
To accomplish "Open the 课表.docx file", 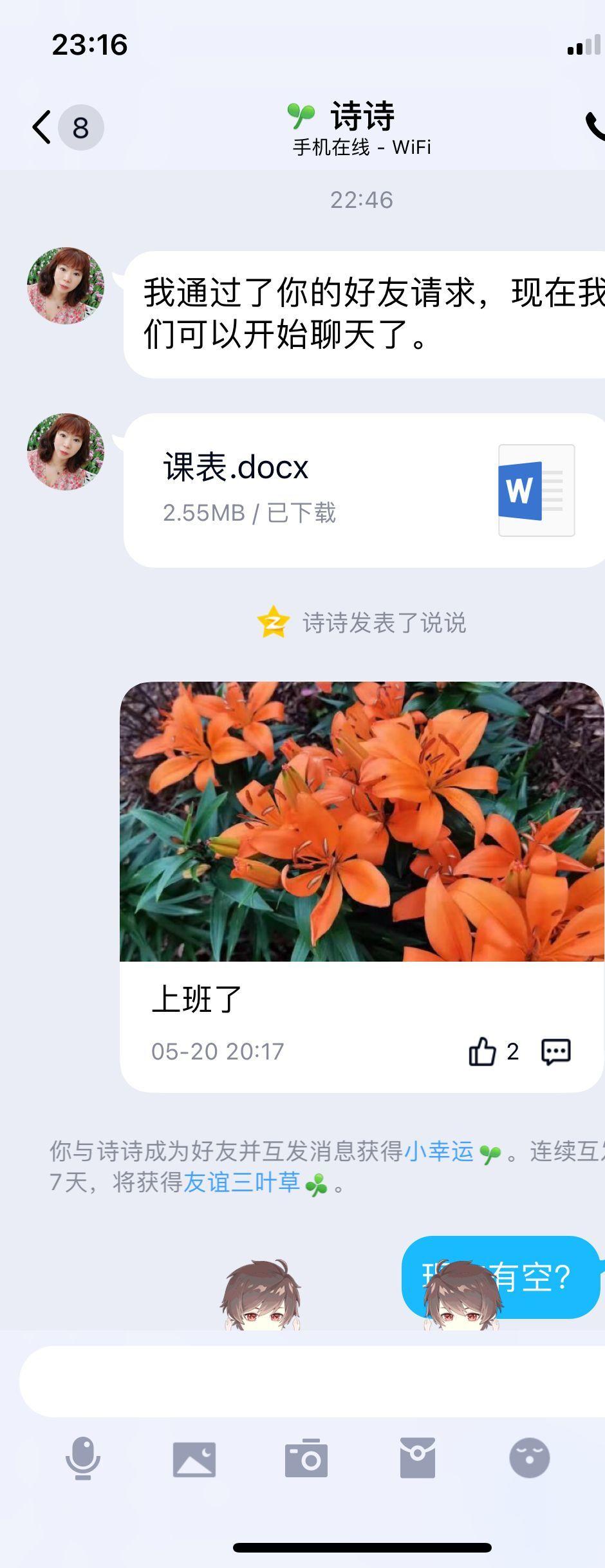I will point(364,490).
